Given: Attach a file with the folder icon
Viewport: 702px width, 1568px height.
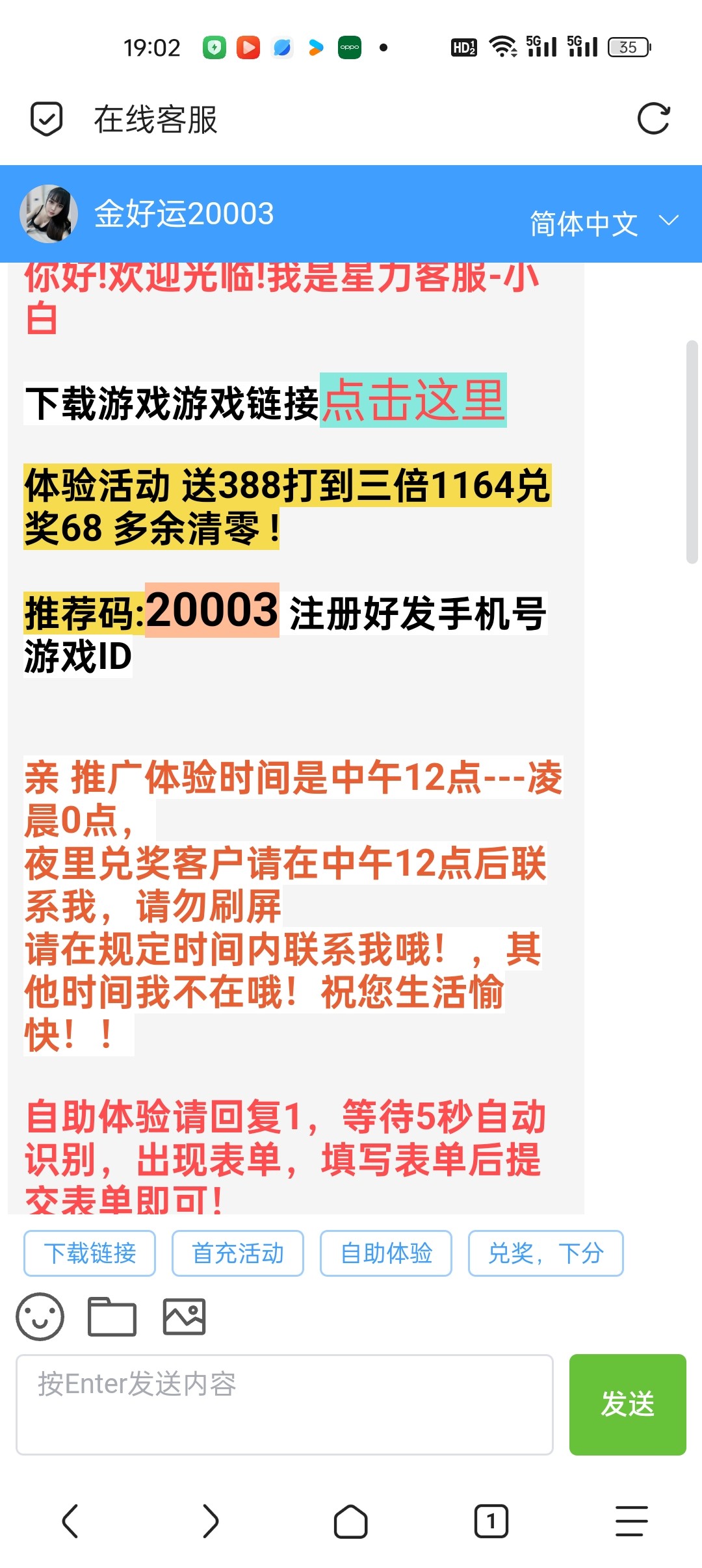Looking at the screenshot, I should (x=112, y=1316).
